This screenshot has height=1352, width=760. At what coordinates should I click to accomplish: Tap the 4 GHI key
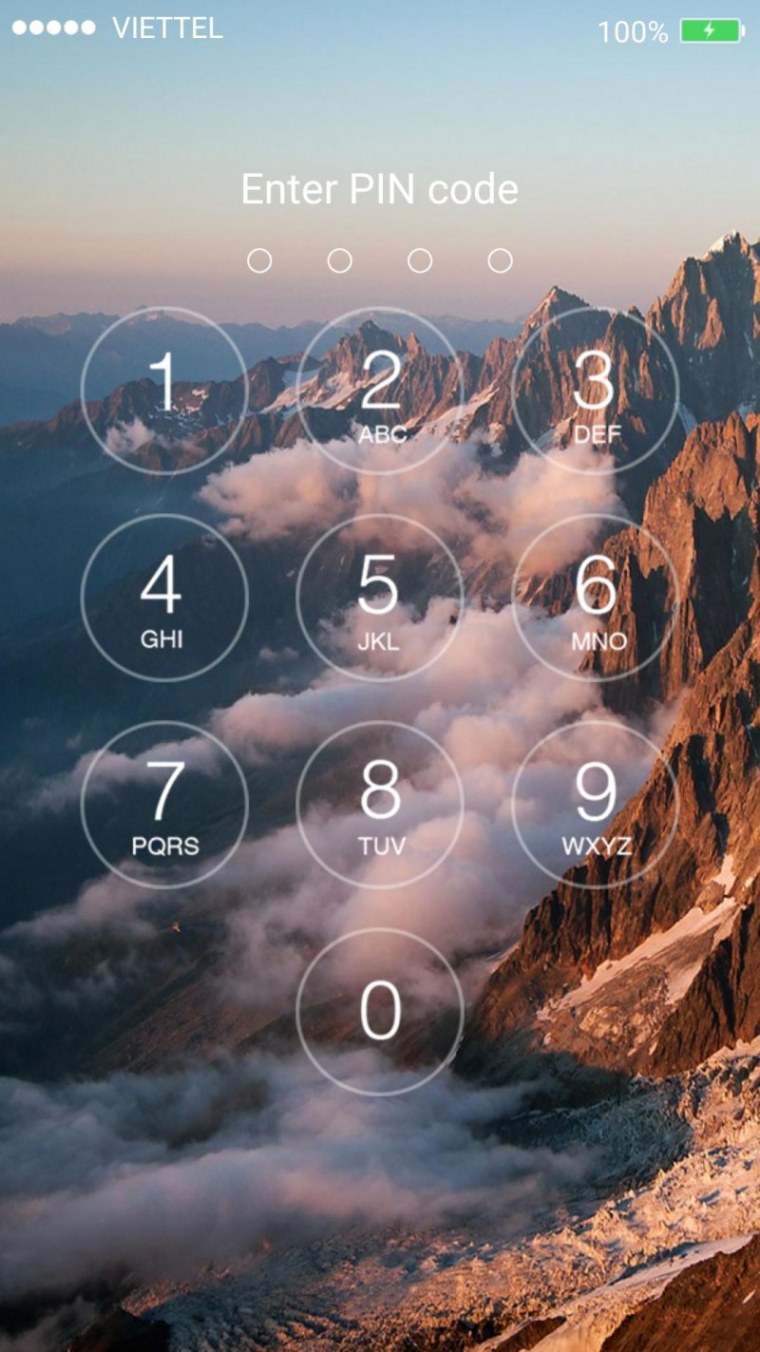[x=164, y=597]
